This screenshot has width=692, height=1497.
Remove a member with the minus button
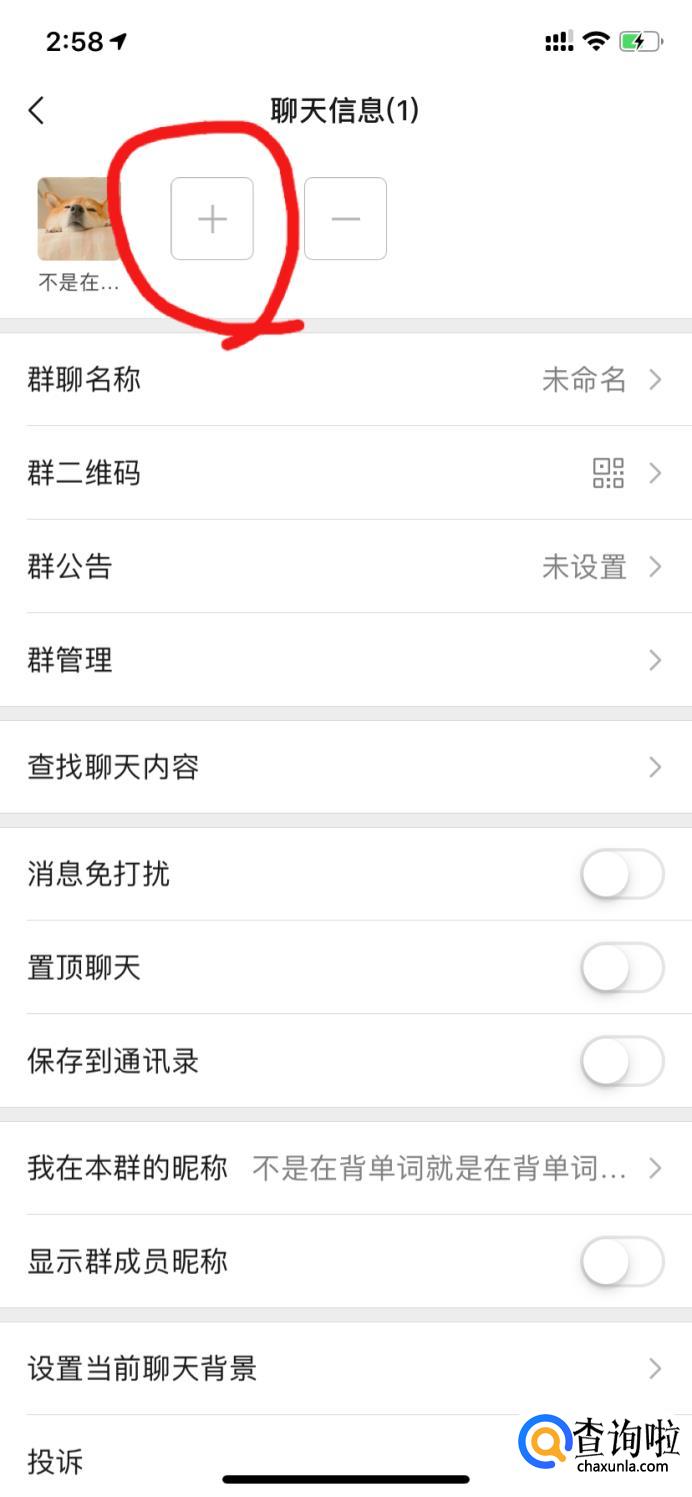(345, 219)
